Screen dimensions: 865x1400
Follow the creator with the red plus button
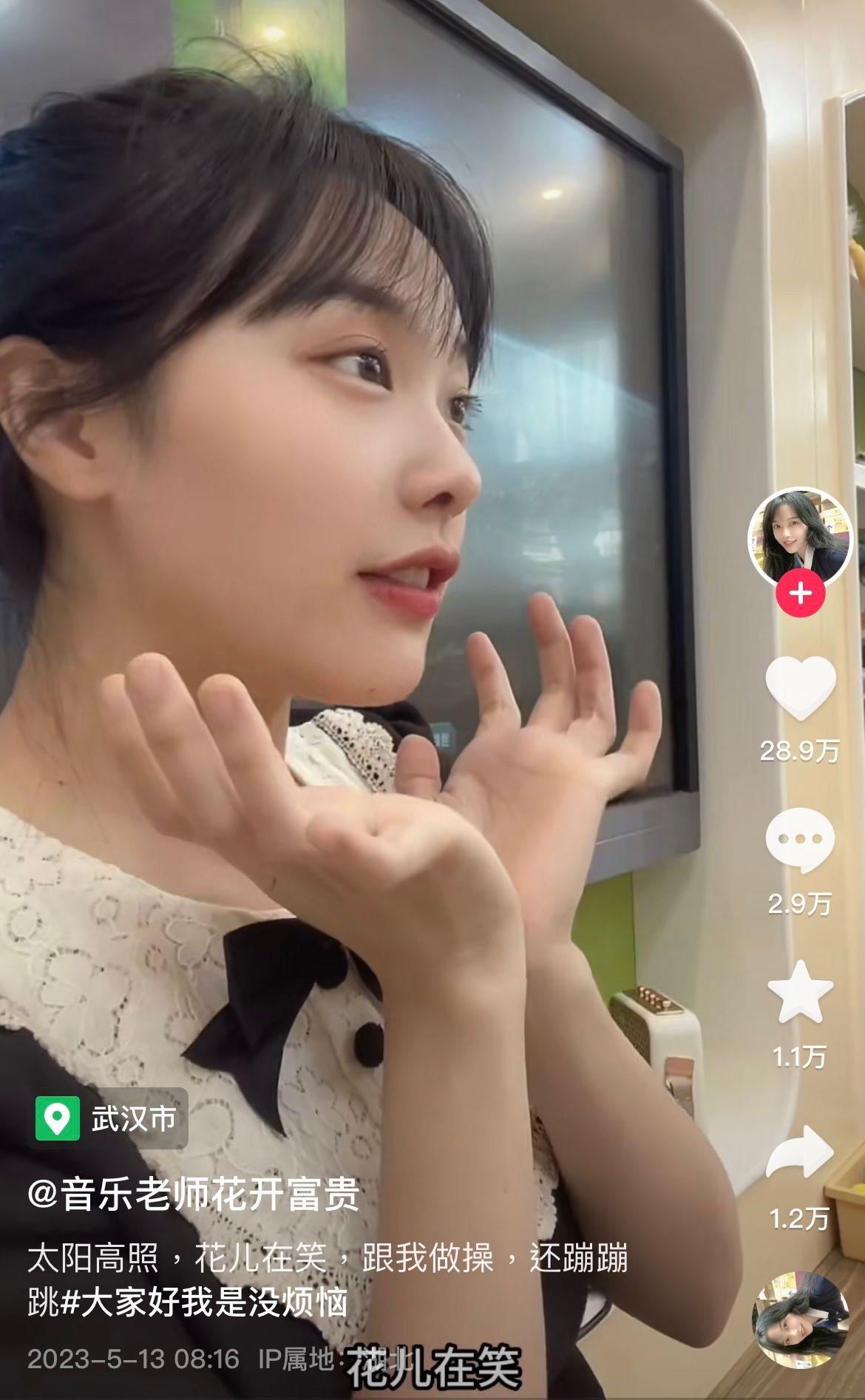tap(801, 593)
